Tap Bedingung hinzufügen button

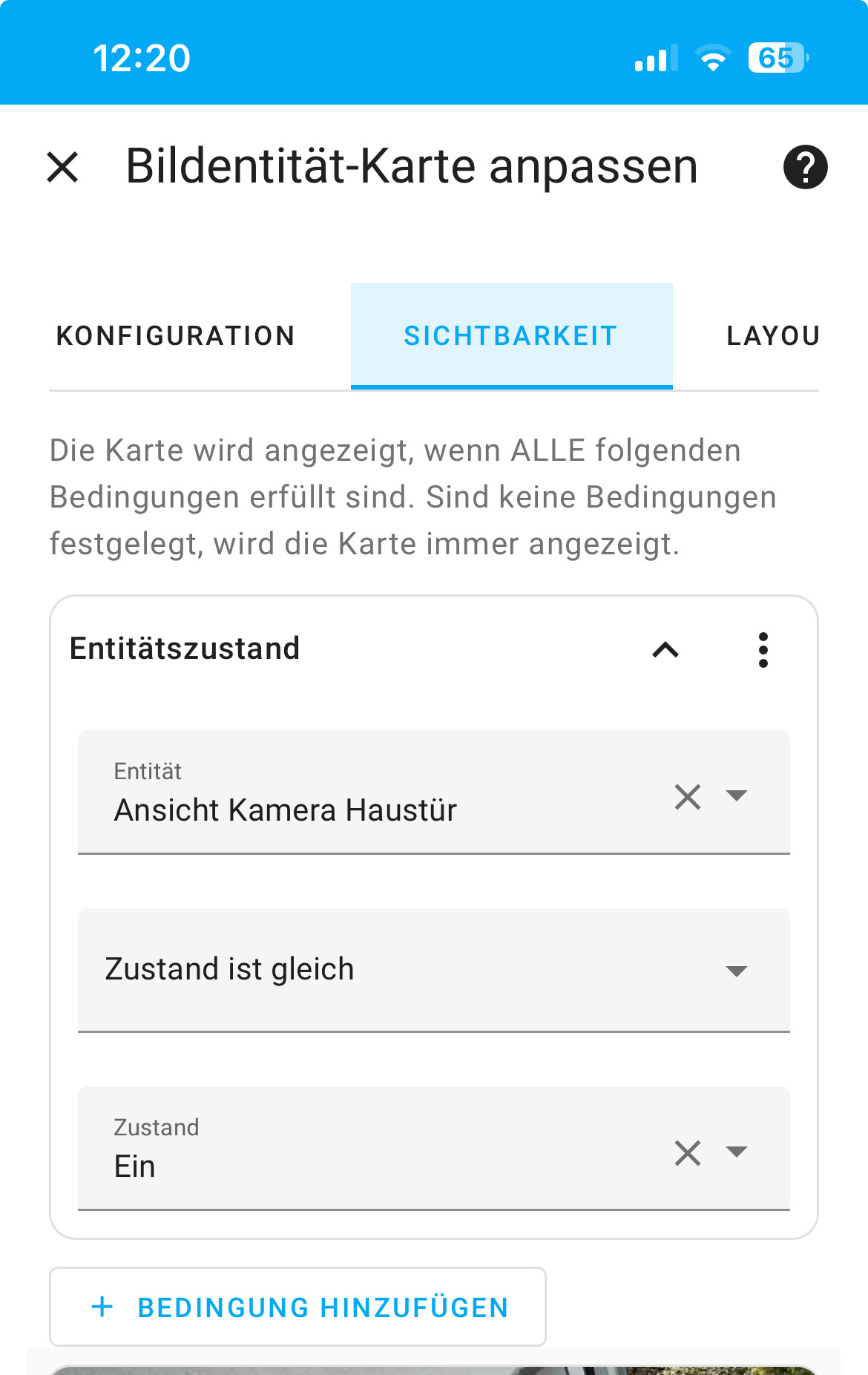click(298, 1307)
